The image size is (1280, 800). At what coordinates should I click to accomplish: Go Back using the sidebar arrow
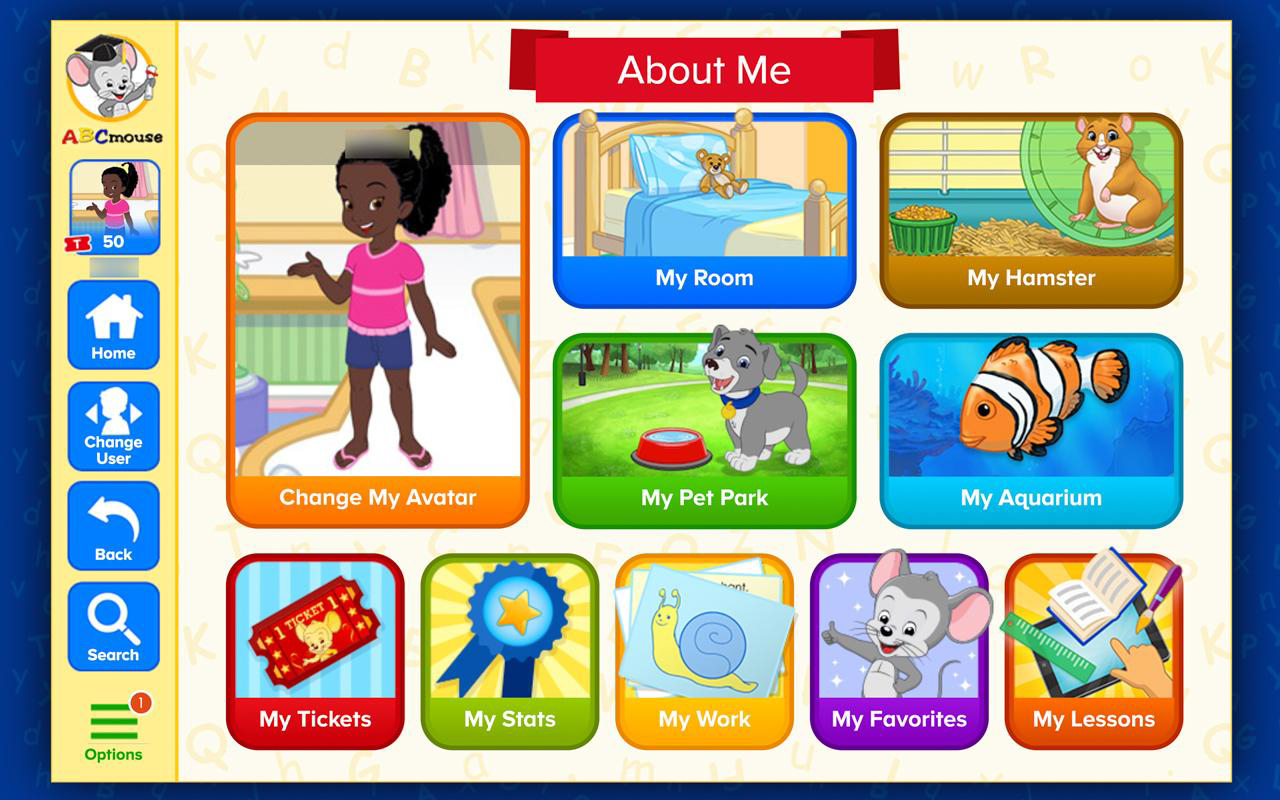coord(113,526)
